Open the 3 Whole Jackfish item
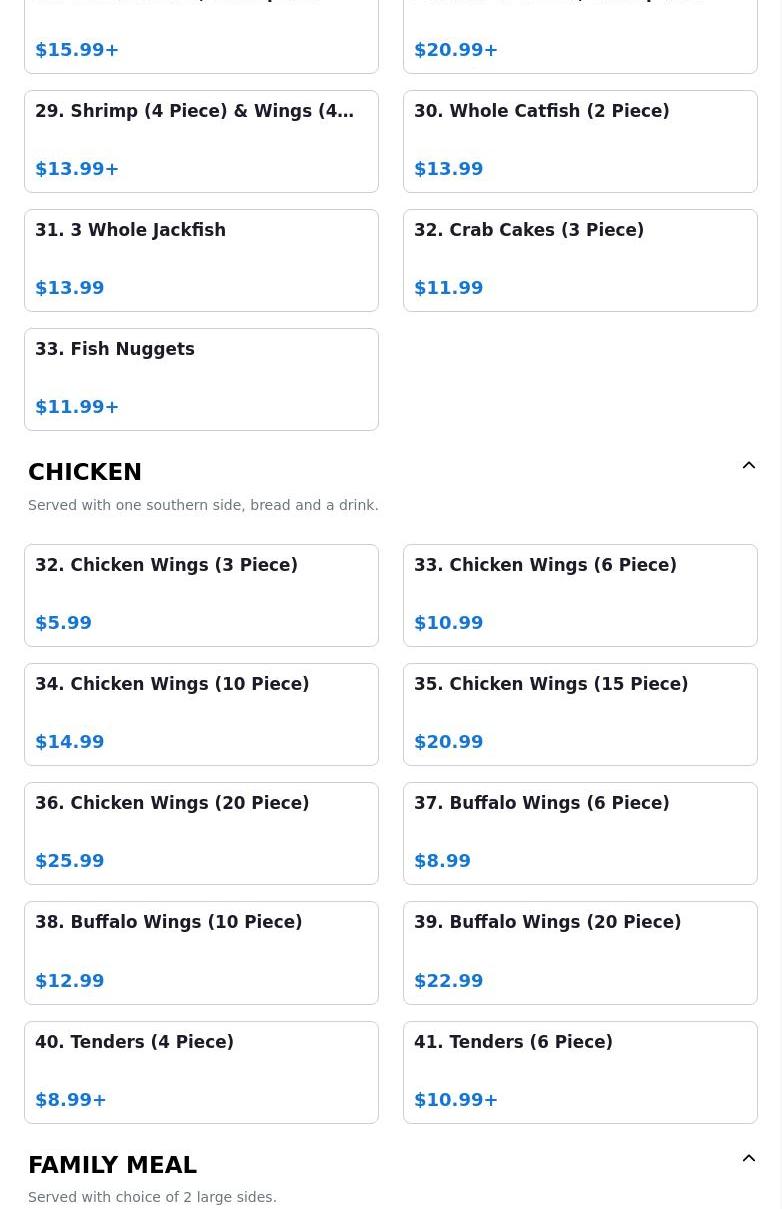Screen dimensions: 782x1209 tap(201, 260)
